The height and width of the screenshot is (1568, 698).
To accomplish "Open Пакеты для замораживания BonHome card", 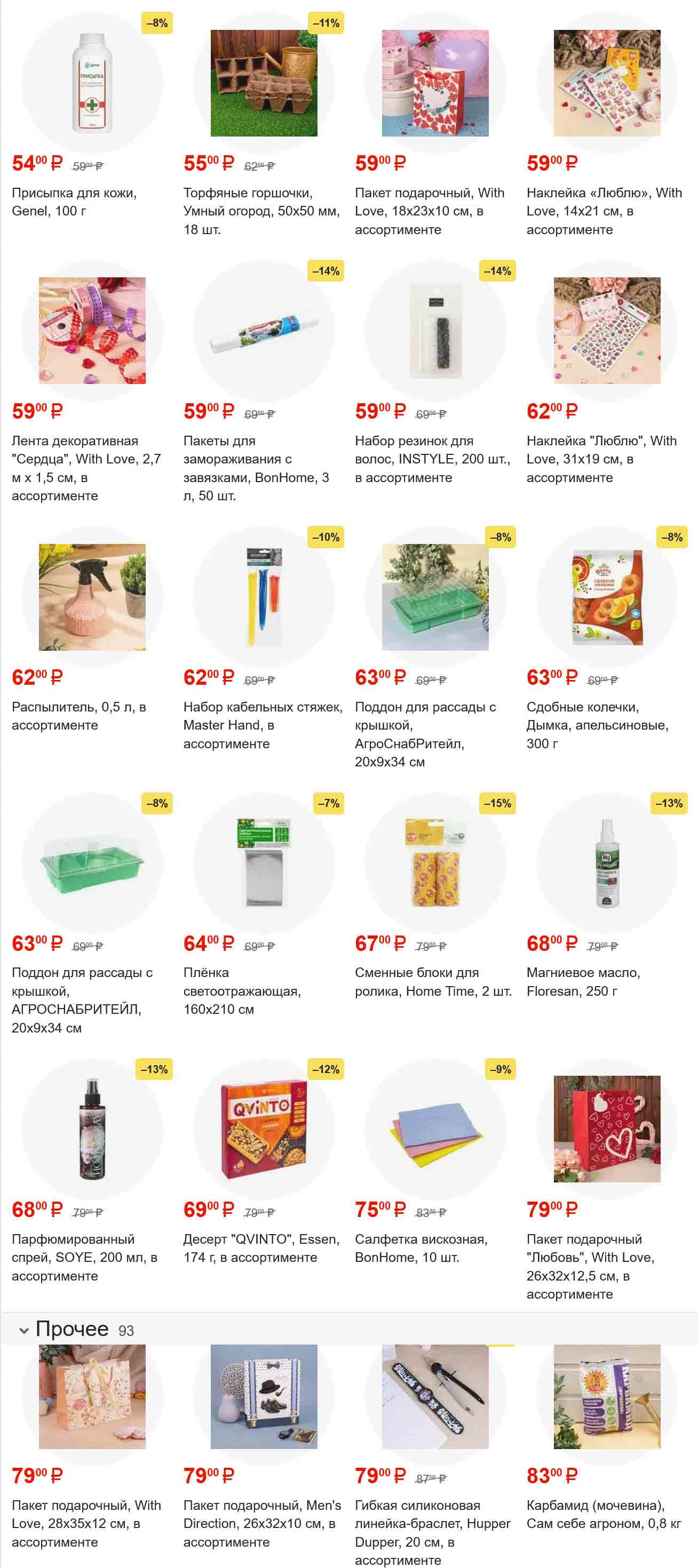I will tap(264, 331).
